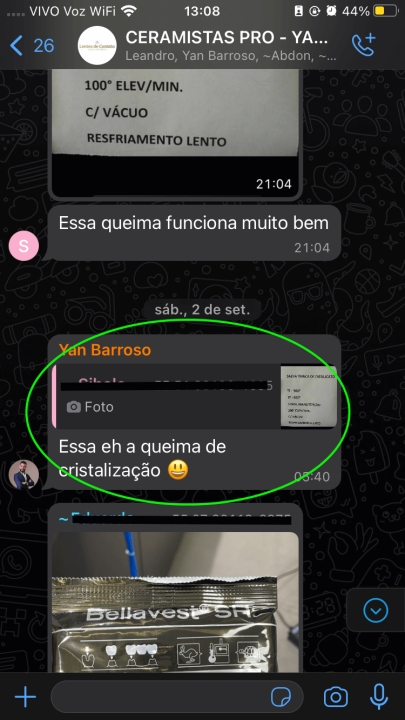View Yan Barroso's profile picture
The width and height of the screenshot is (405, 720).
pos(24,474)
